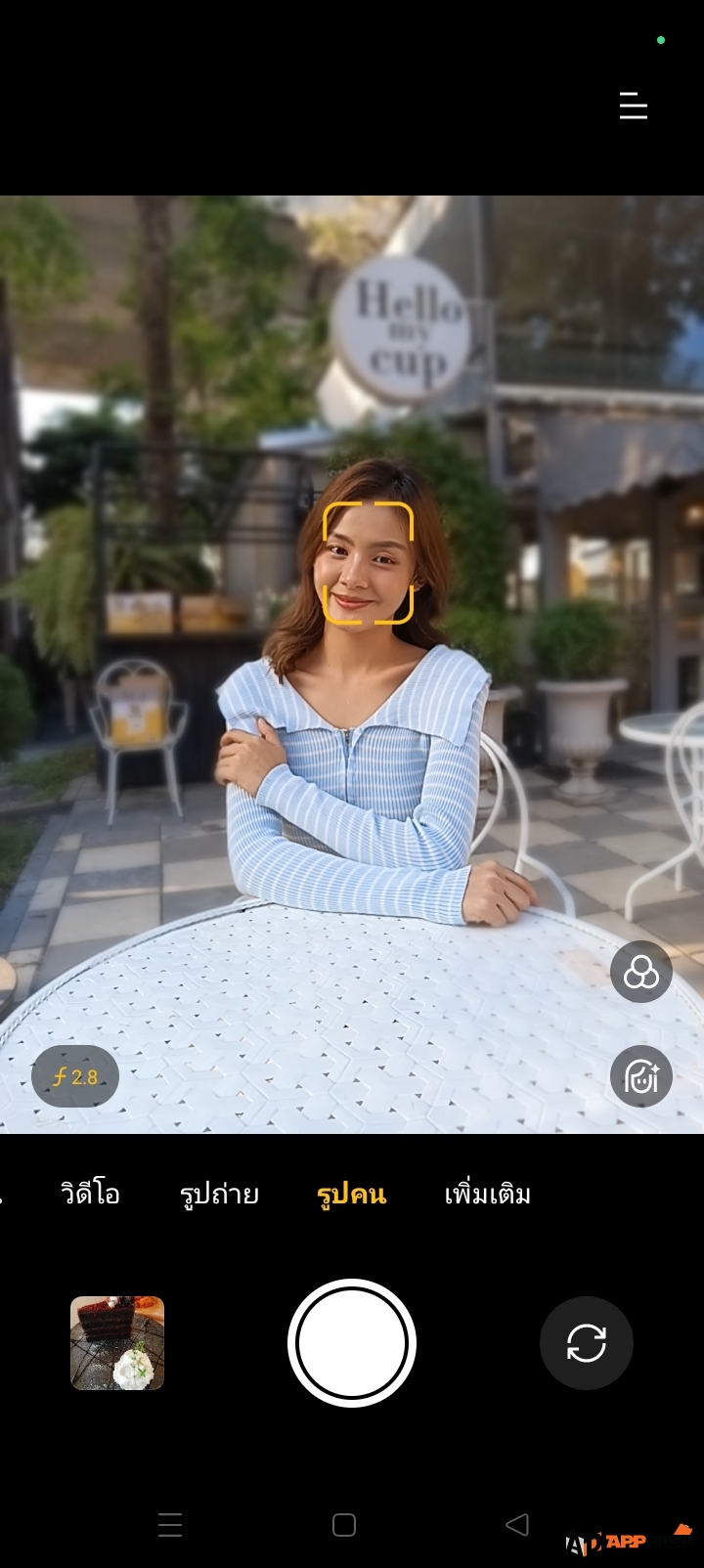The image size is (704, 1568).
Task: Open the เพิ่มเติม modes tab
Action: point(487,1194)
